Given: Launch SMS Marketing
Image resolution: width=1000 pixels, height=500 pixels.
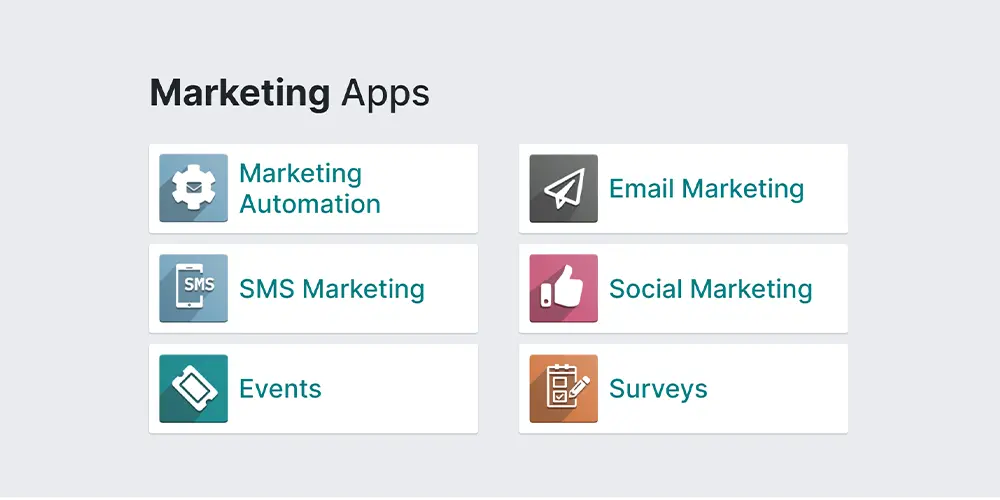Looking at the screenshot, I should [x=312, y=289].
